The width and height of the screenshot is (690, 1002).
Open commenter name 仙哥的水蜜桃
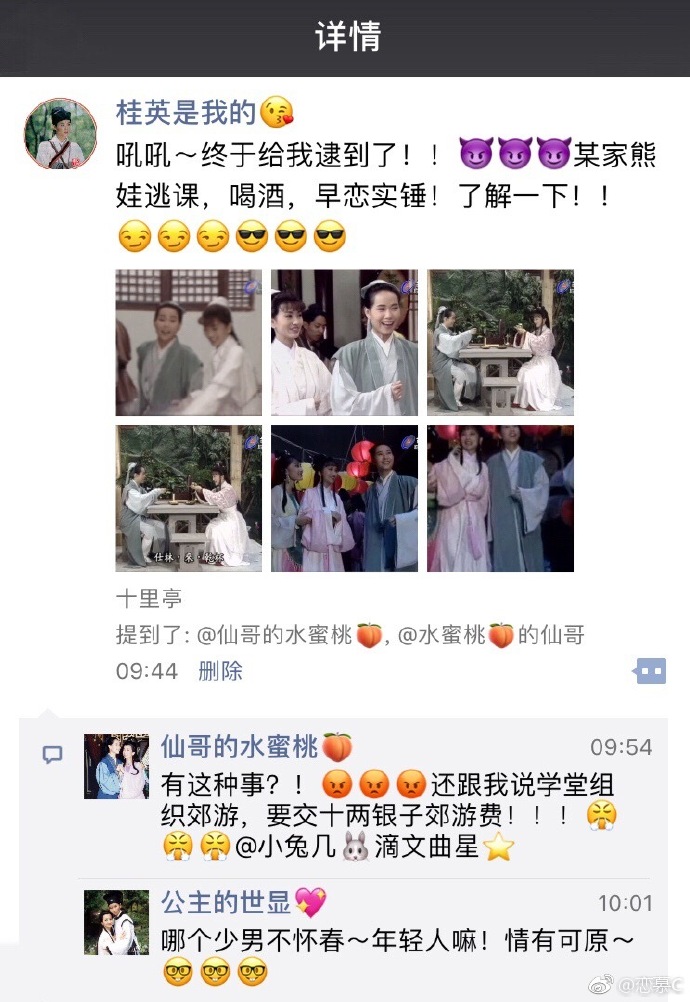pyautogui.click(x=240, y=746)
